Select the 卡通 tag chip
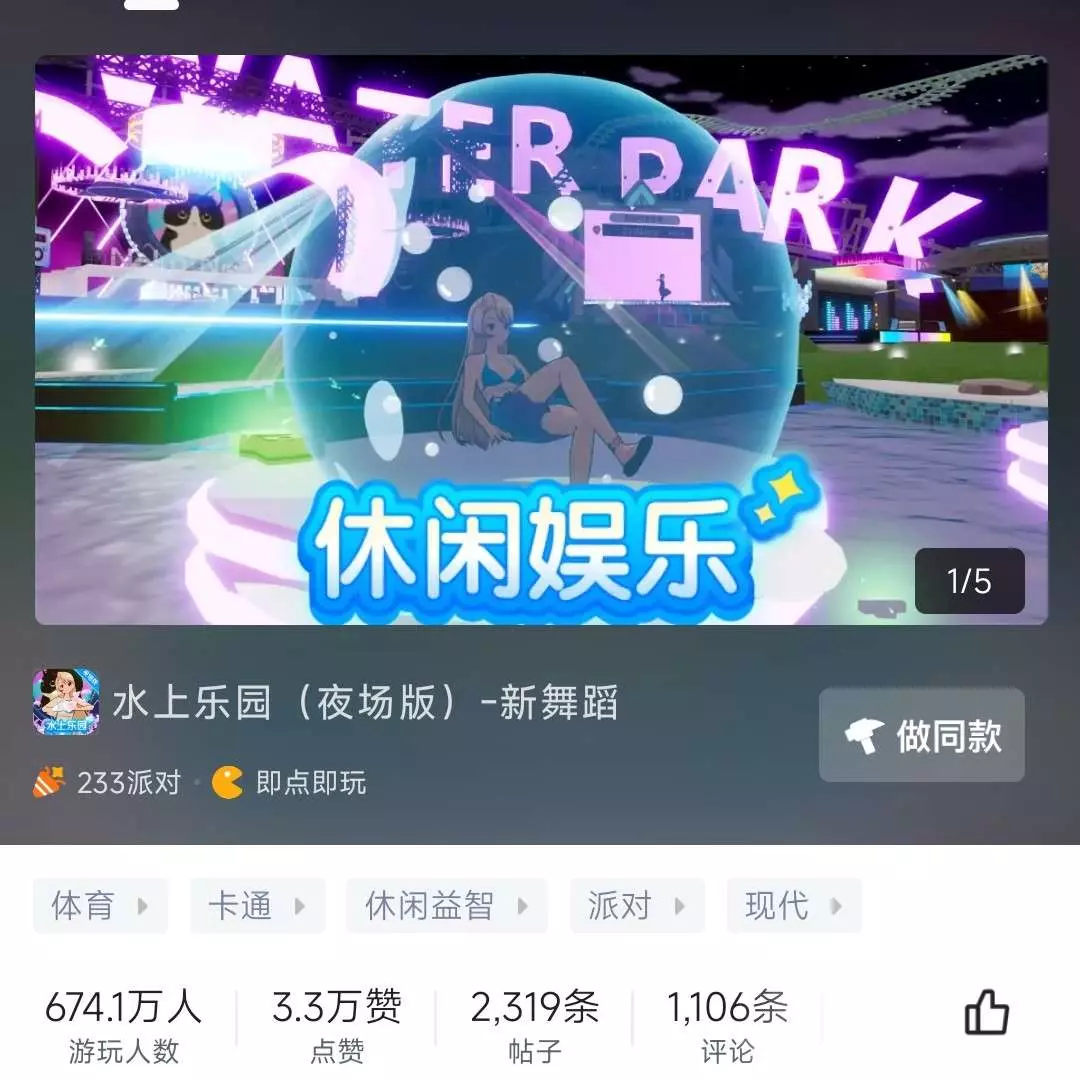The width and height of the screenshot is (1080, 1080). click(x=257, y=906)
